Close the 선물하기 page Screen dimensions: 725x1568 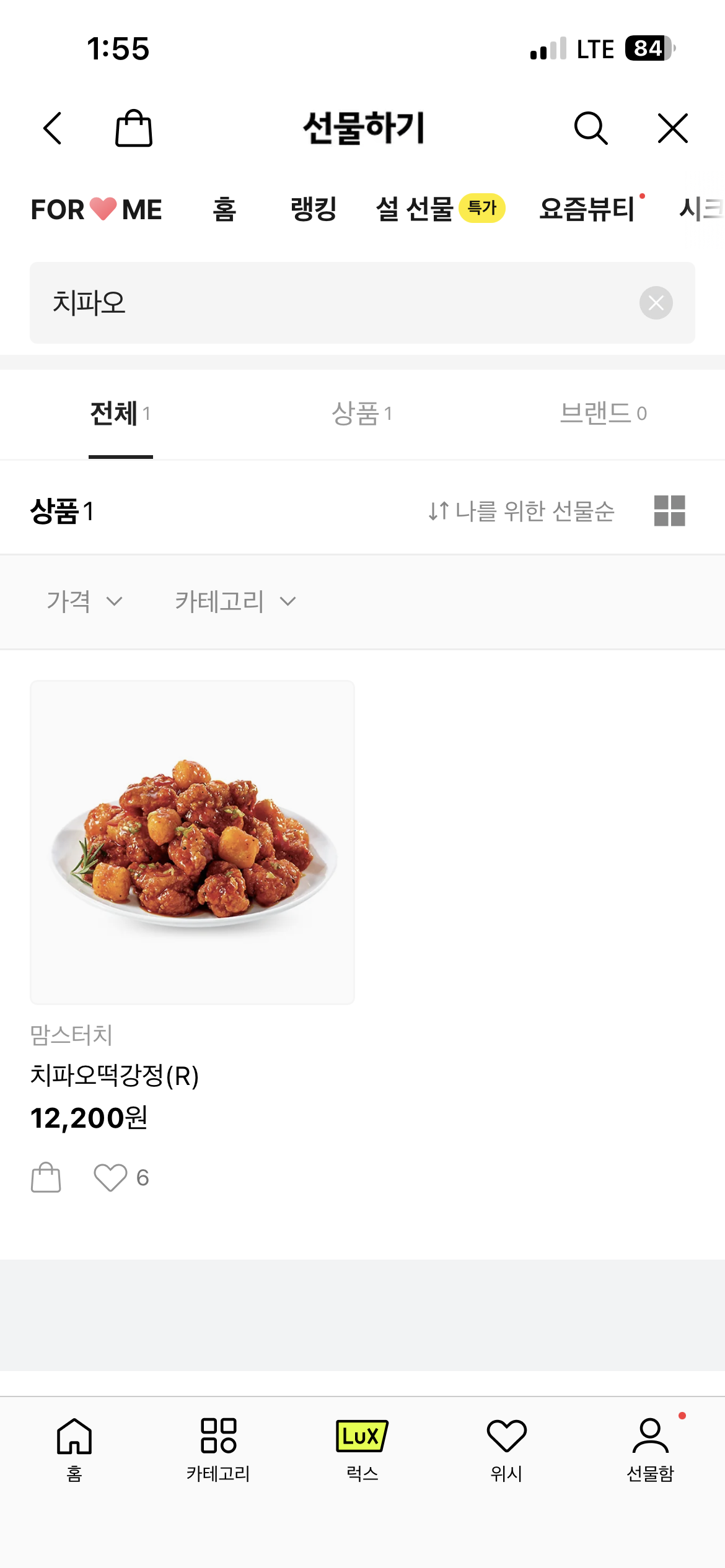pyautogui.click(x=672, y=128)
